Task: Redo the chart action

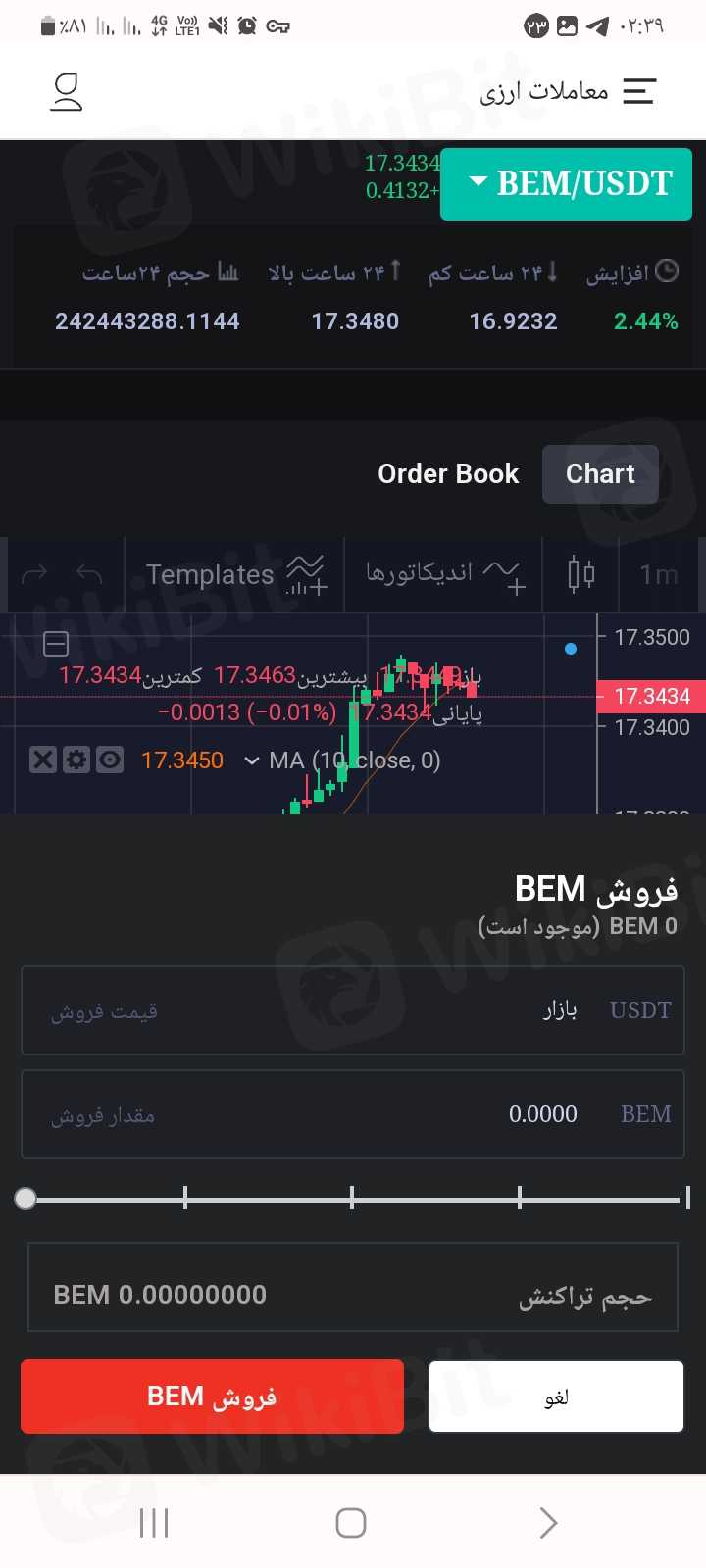Action: coord(34,575)
